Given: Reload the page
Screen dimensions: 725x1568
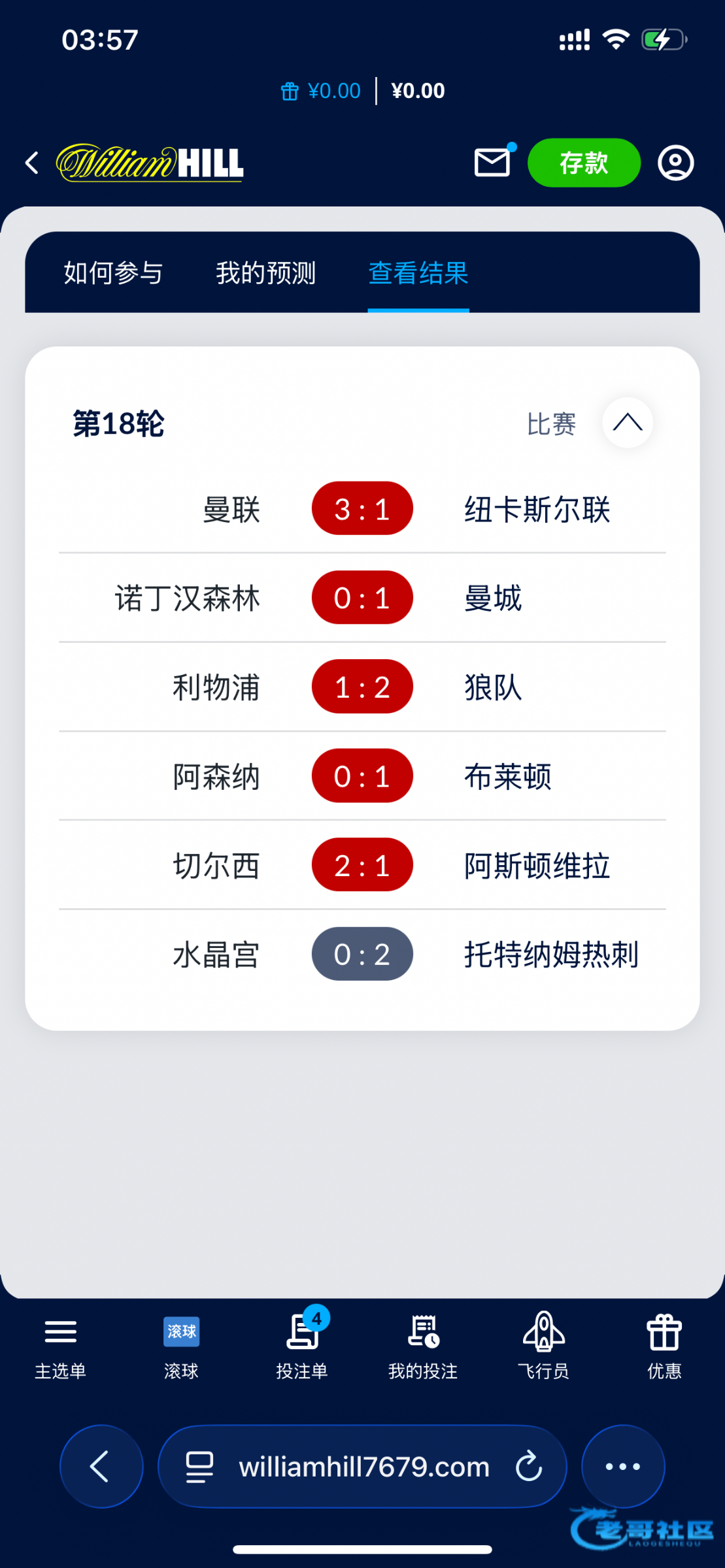Looking at the screenshot, I should point(529,1467).
